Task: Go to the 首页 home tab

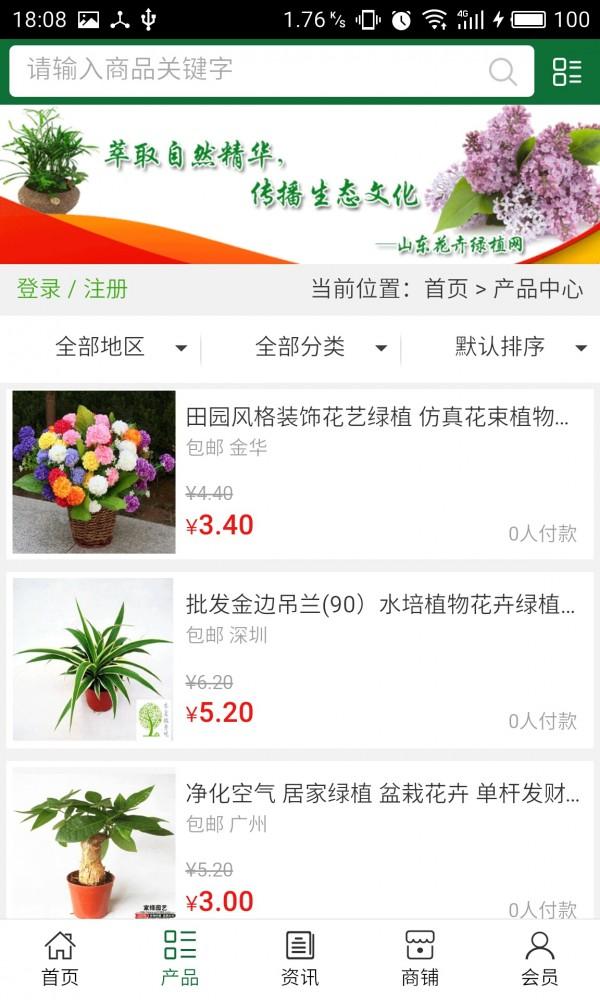Action: pos(60,958)
